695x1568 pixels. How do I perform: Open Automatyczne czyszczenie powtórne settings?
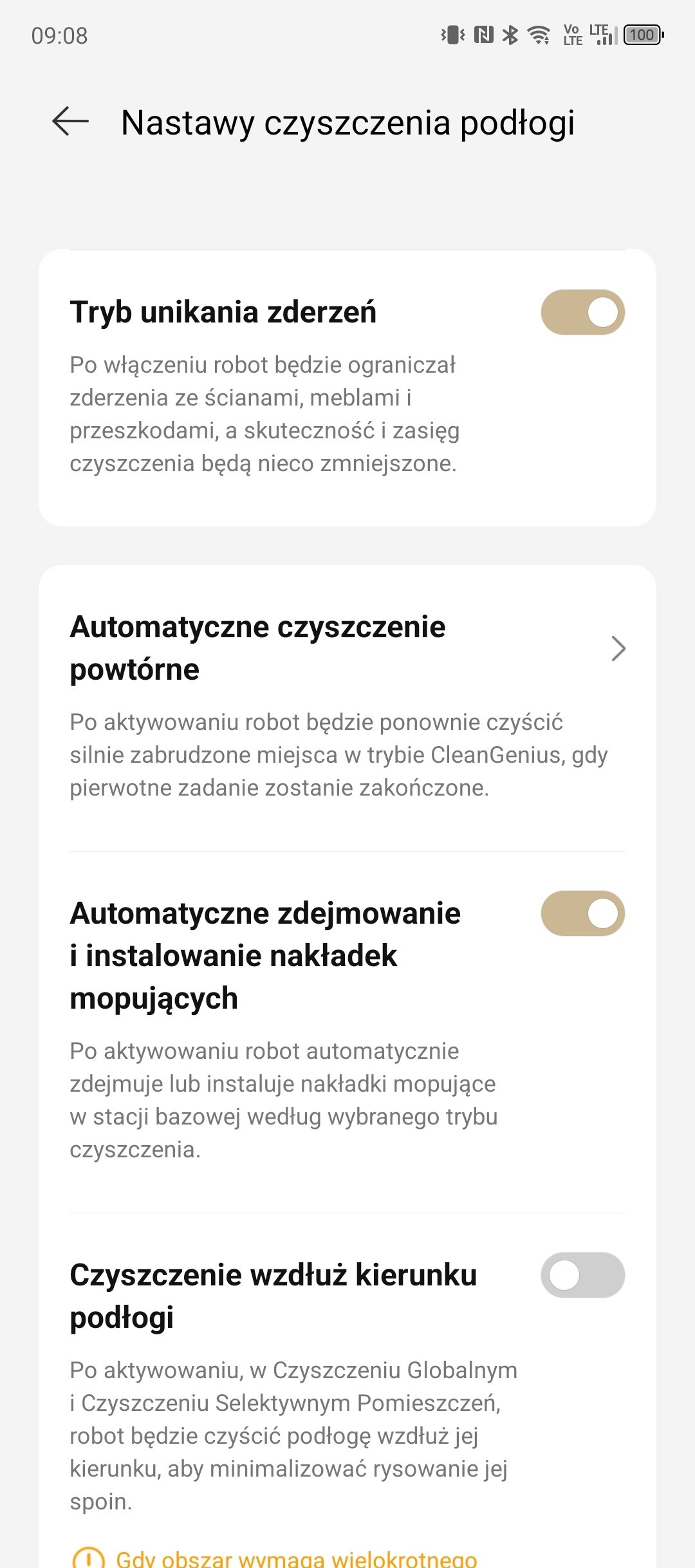347,708
